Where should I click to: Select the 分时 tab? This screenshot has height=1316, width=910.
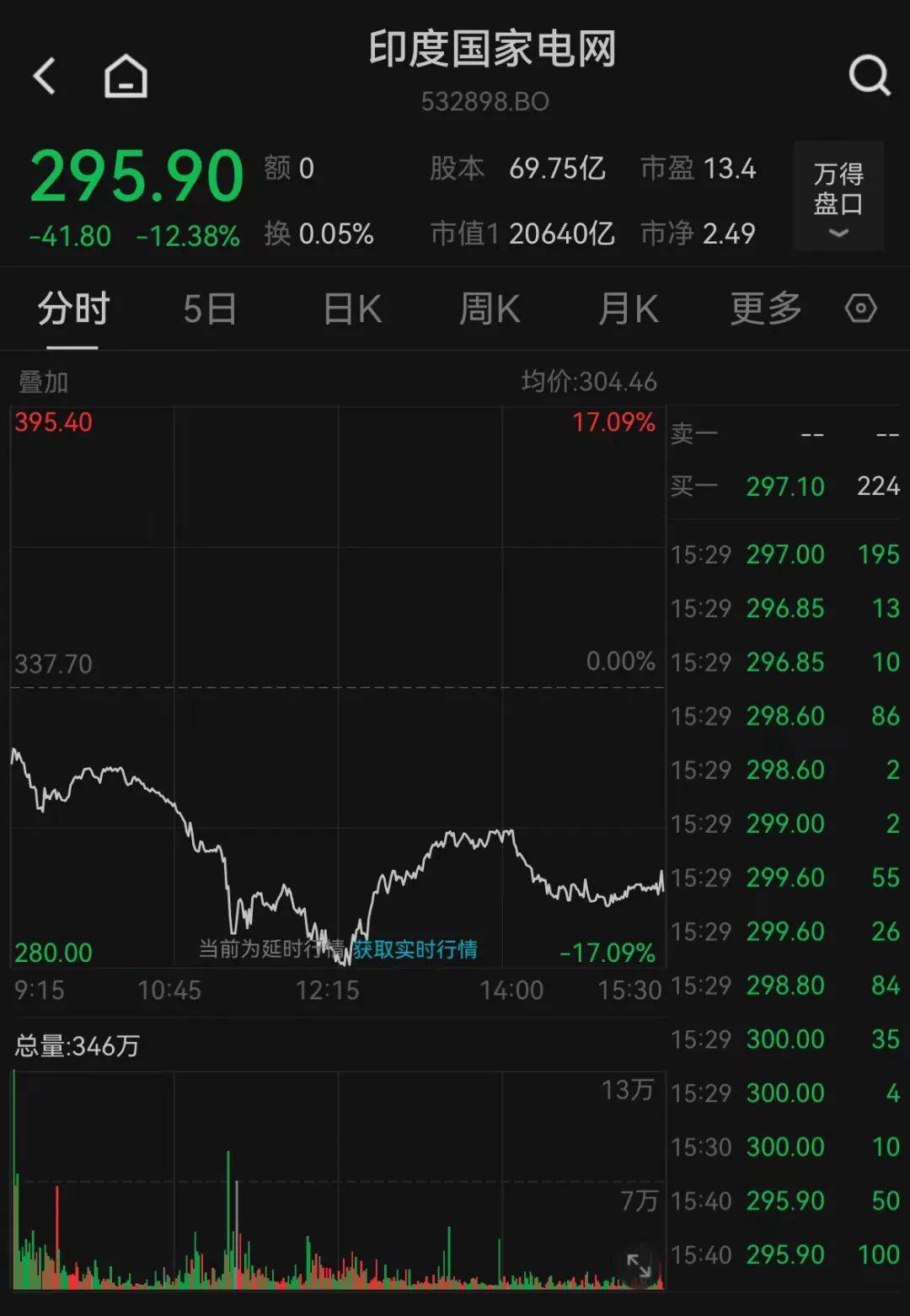click(73, 309)
